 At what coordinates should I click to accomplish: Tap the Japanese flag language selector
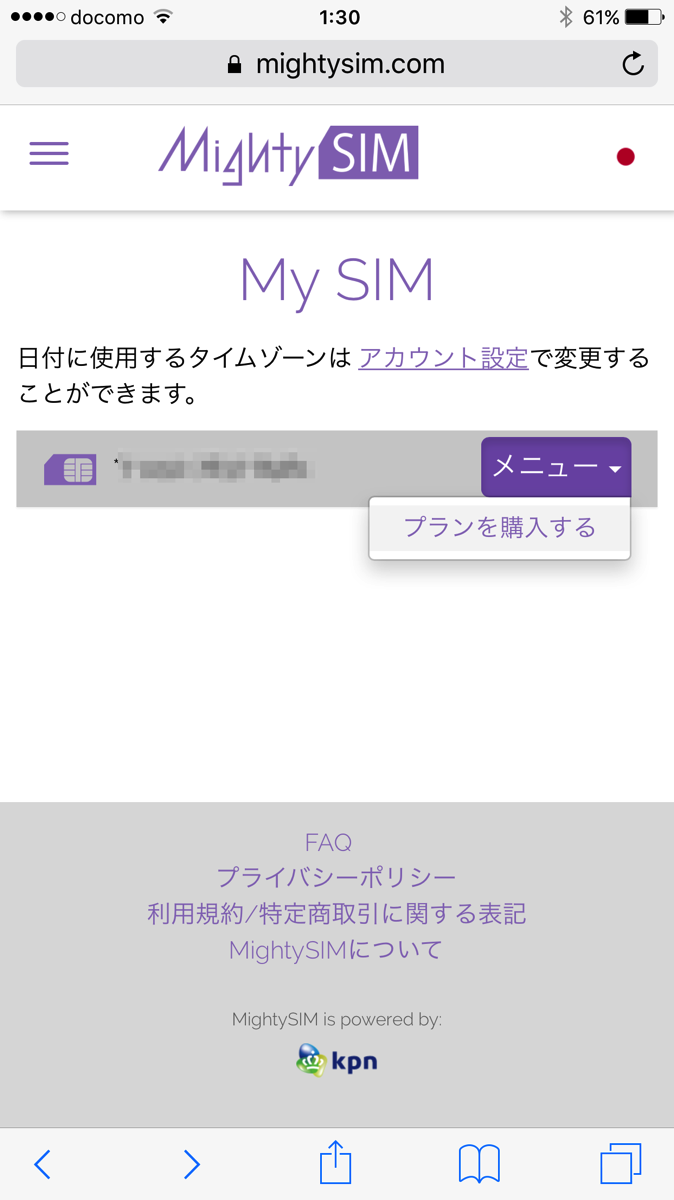click(x=626, y=156)
